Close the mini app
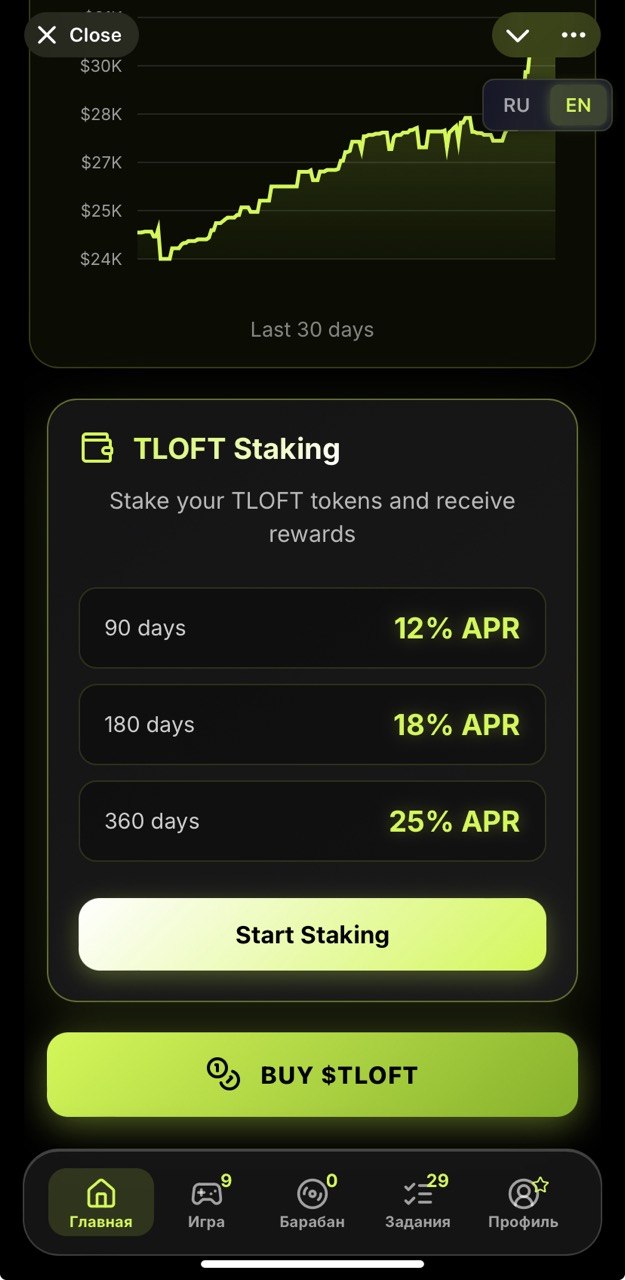 pos(80,35)
